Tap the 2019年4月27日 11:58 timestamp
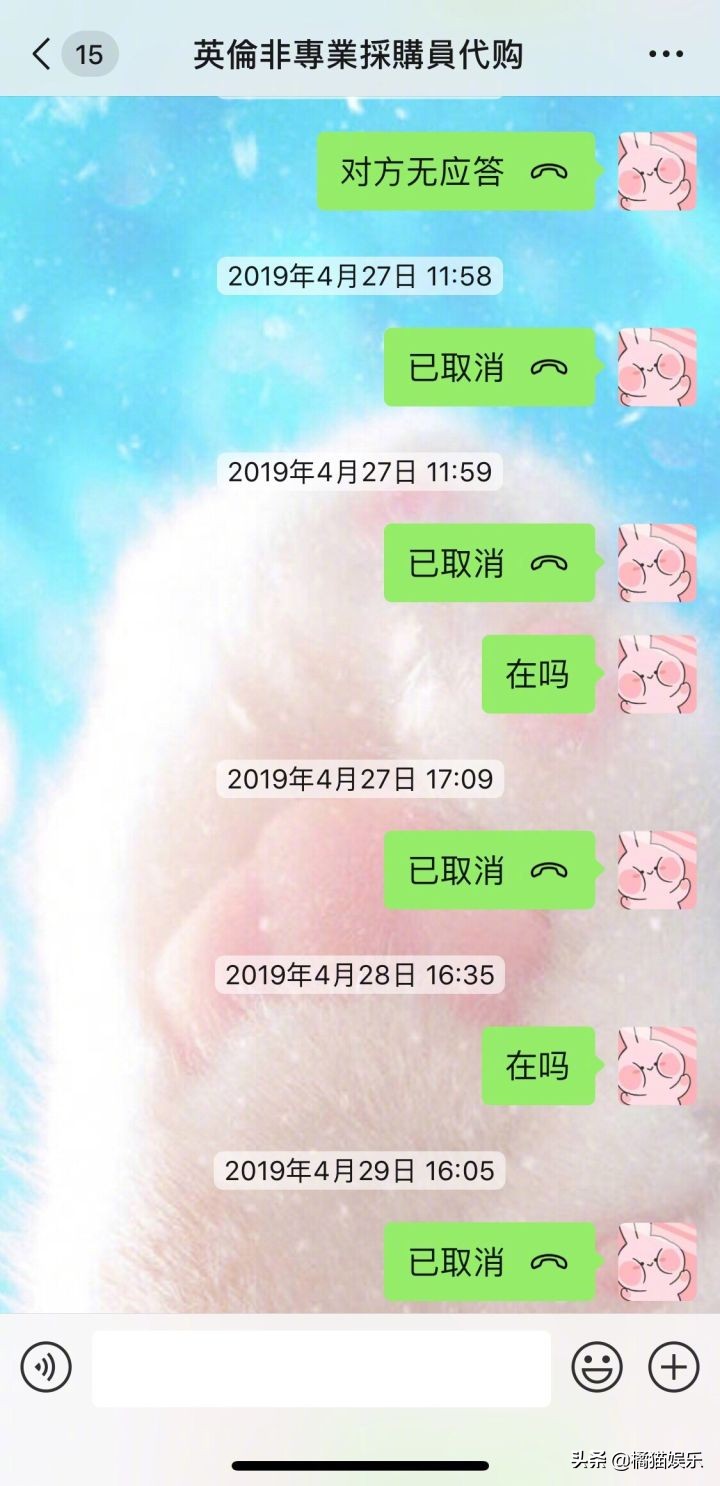This screenshot has width=720, height=1486. [360, 276]
